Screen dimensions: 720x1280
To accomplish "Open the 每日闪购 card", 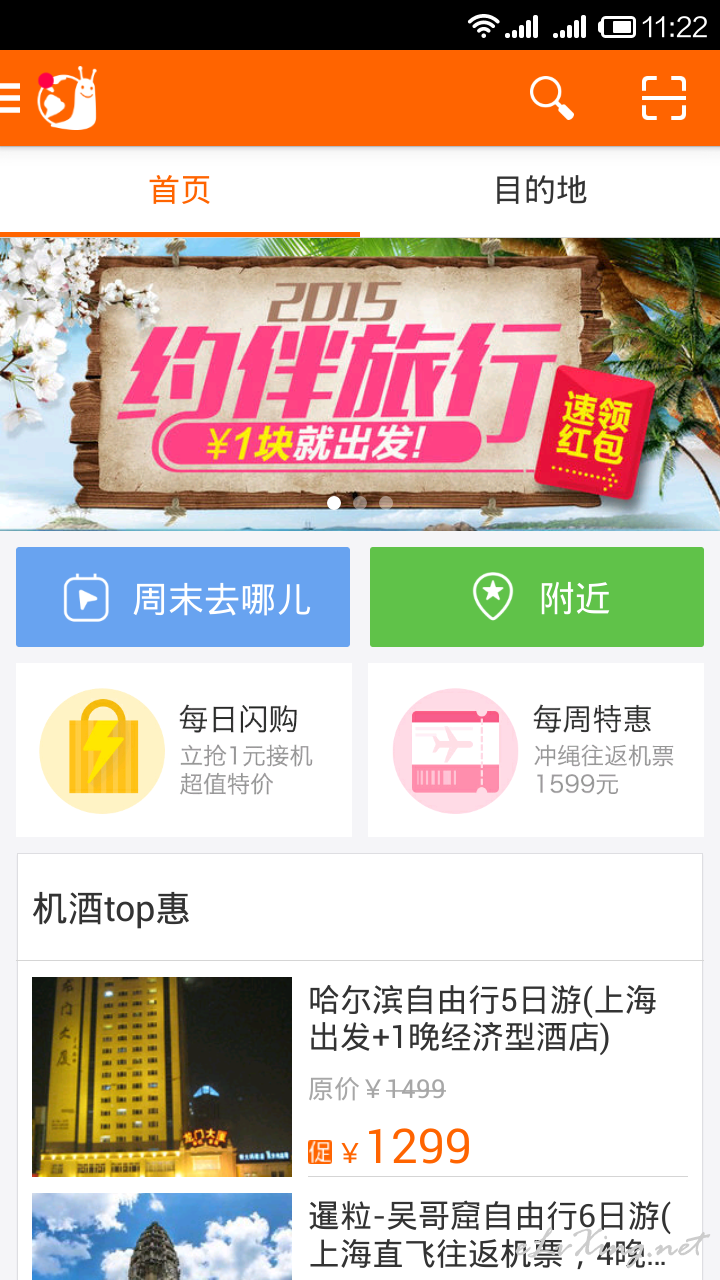I will (x=184, y=749).
